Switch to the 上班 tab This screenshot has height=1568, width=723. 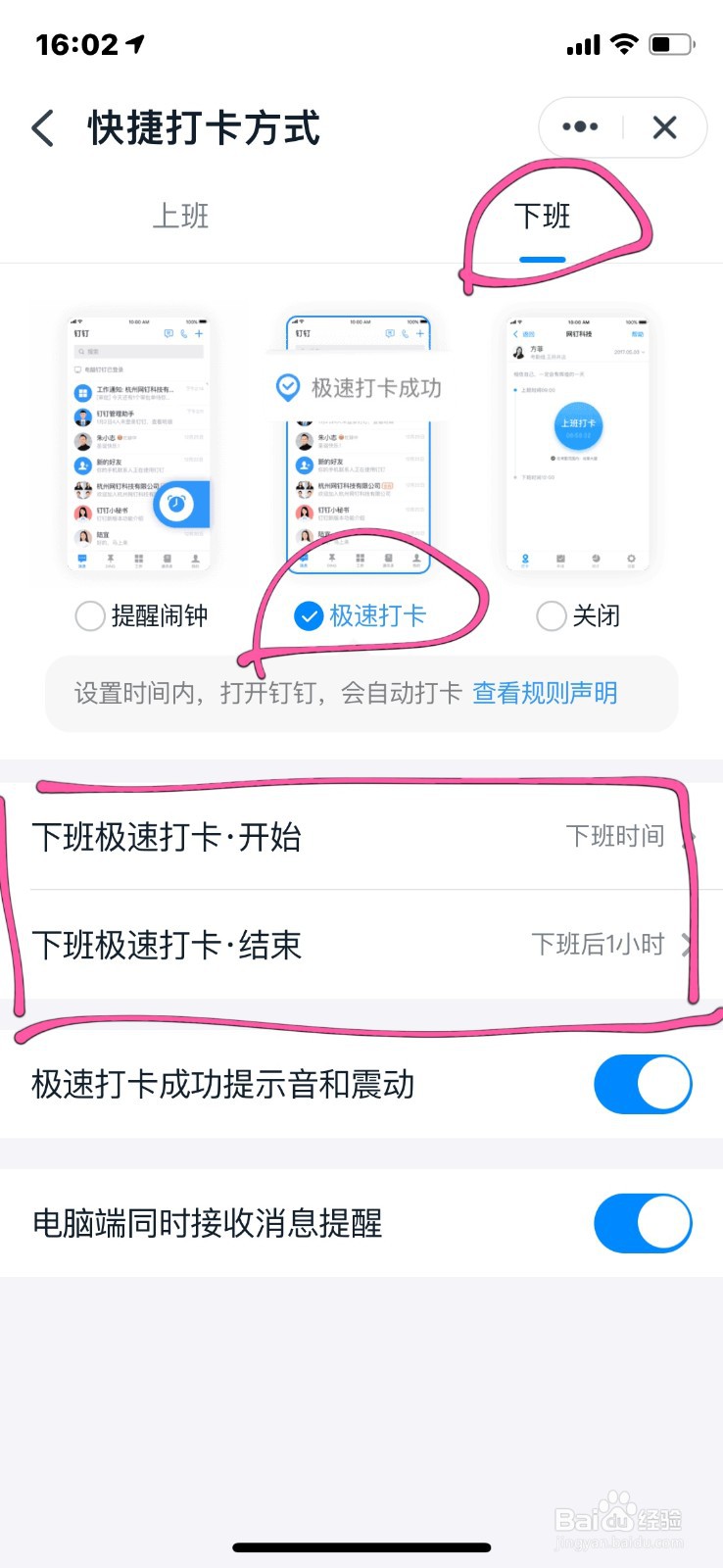coord(180,217)
